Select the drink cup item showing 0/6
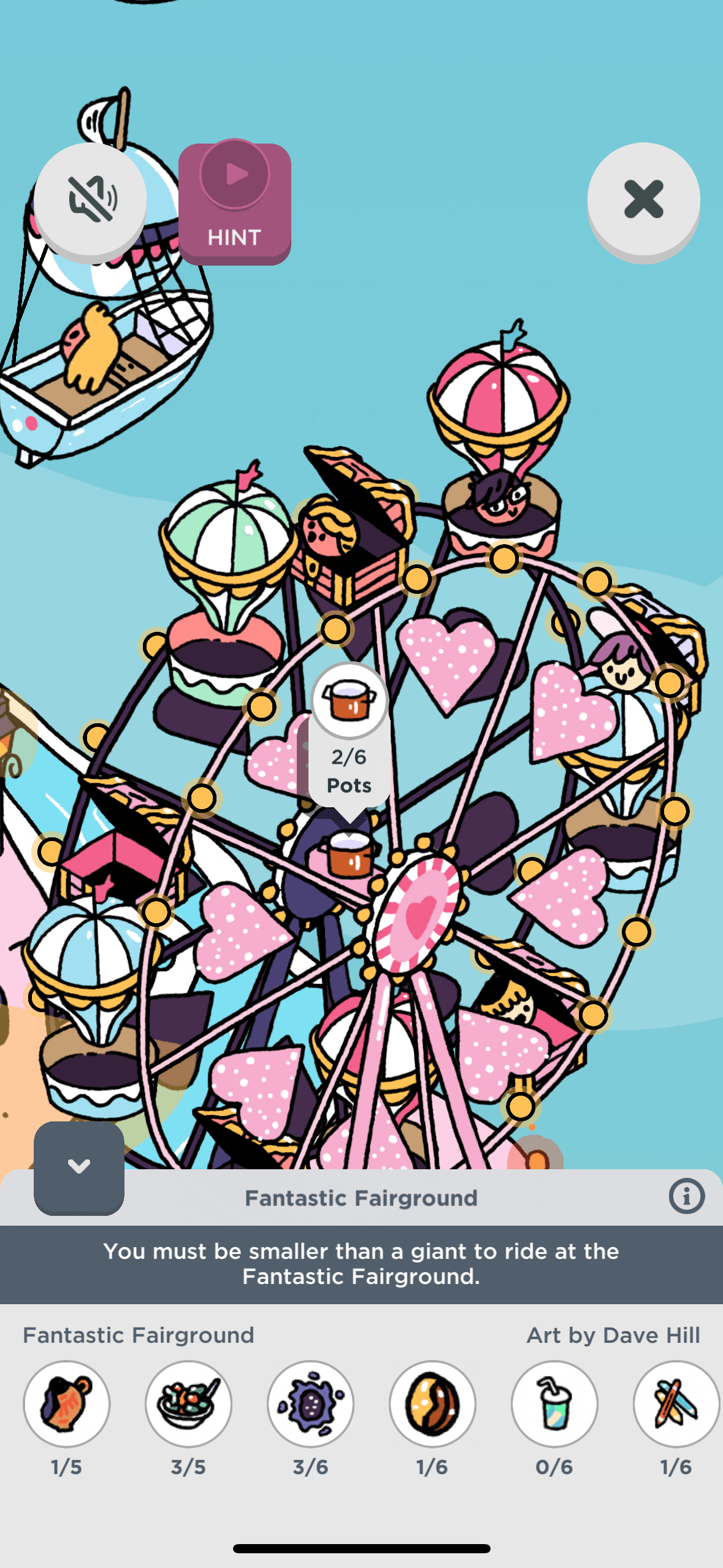The image size is (723, 1568). pyautogui.click(x=554, y=1404)
